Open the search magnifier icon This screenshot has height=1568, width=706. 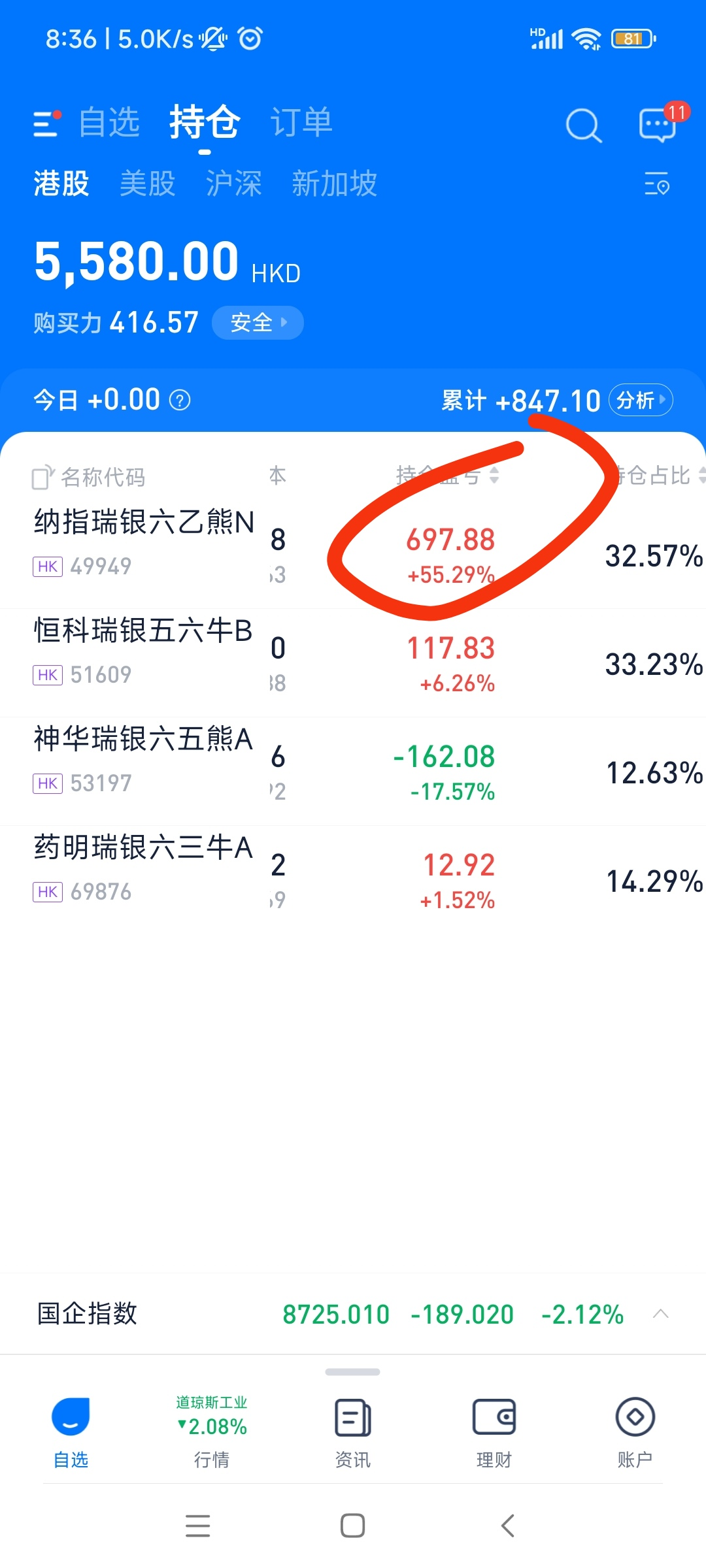click(x=583, y=125)
